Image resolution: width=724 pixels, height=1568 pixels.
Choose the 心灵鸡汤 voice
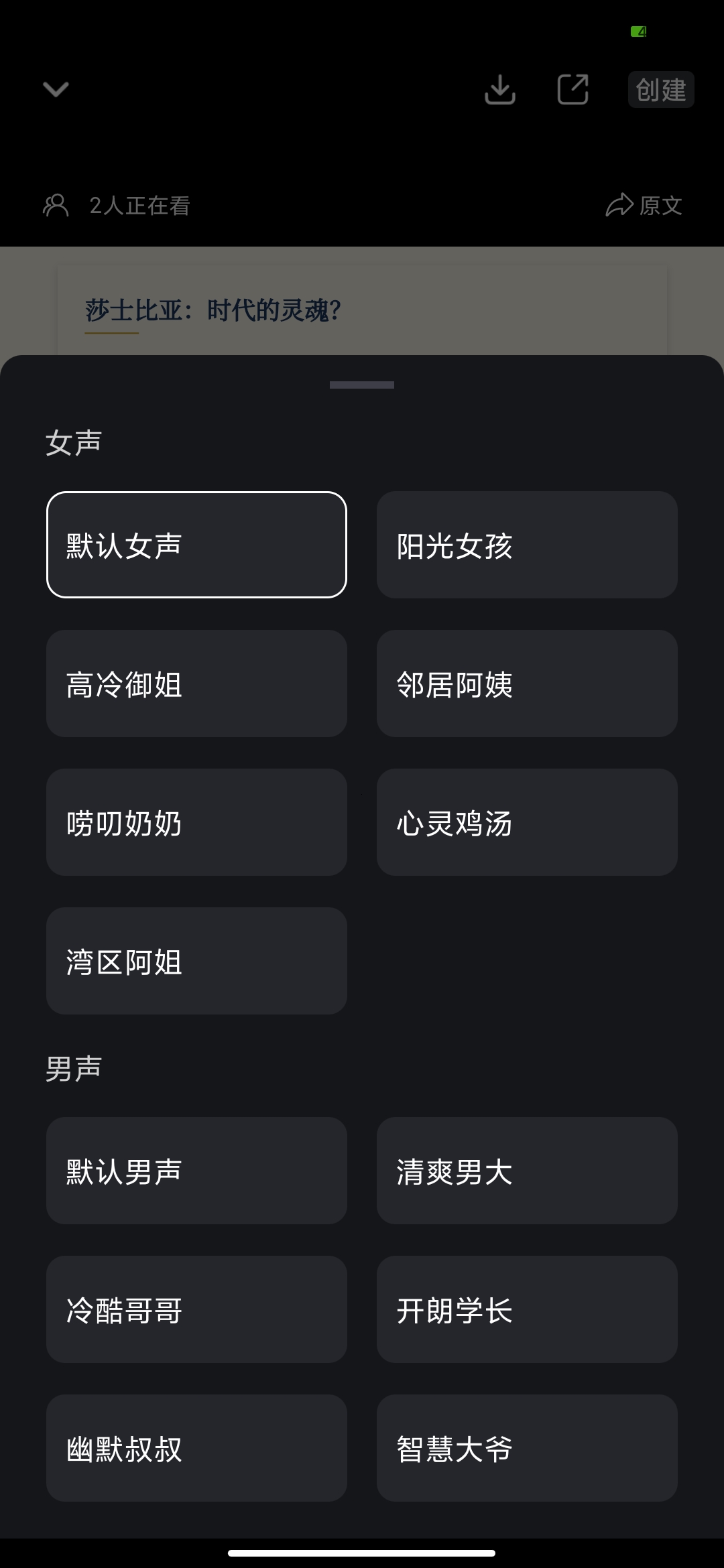(x=527, y=822)
